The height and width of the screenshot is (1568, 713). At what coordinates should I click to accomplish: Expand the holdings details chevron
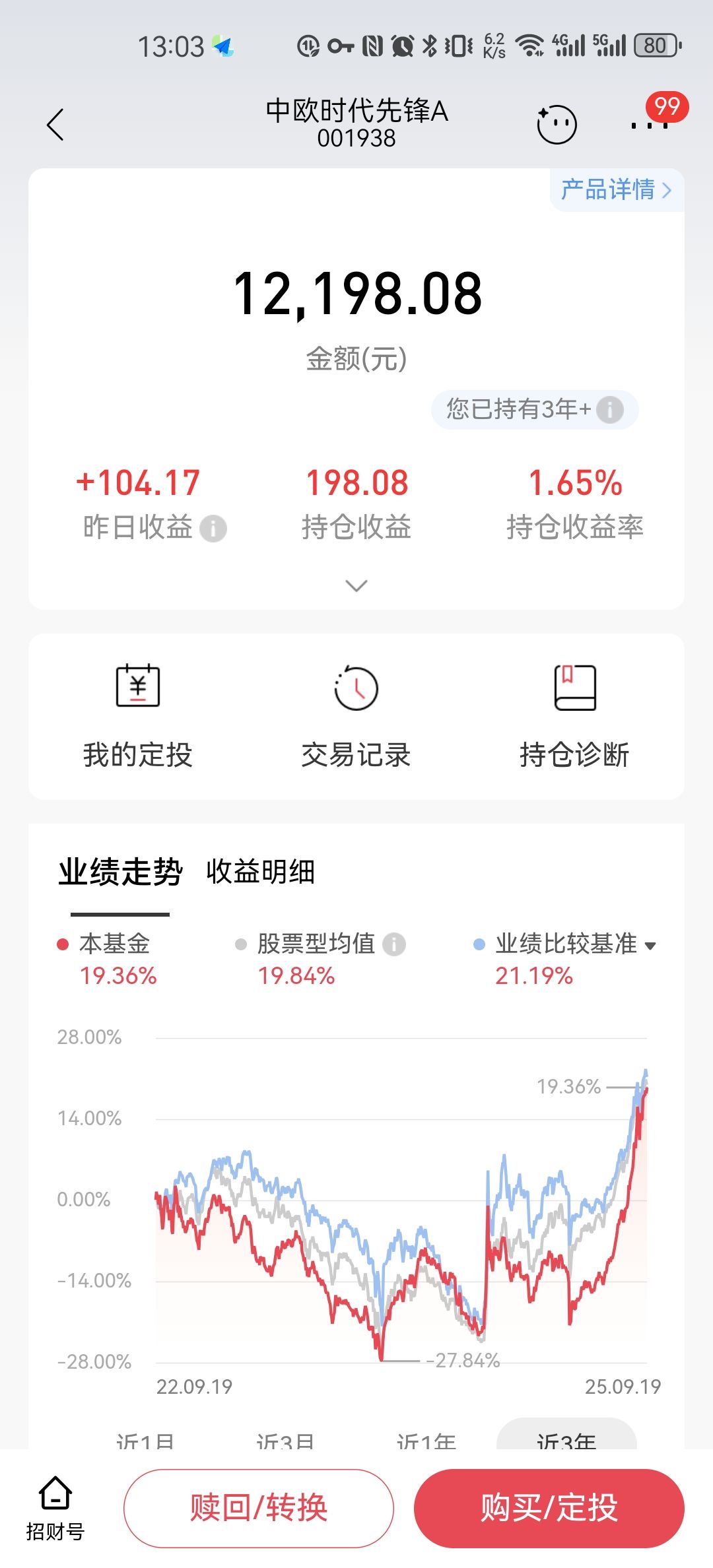[x=356, y=585]
